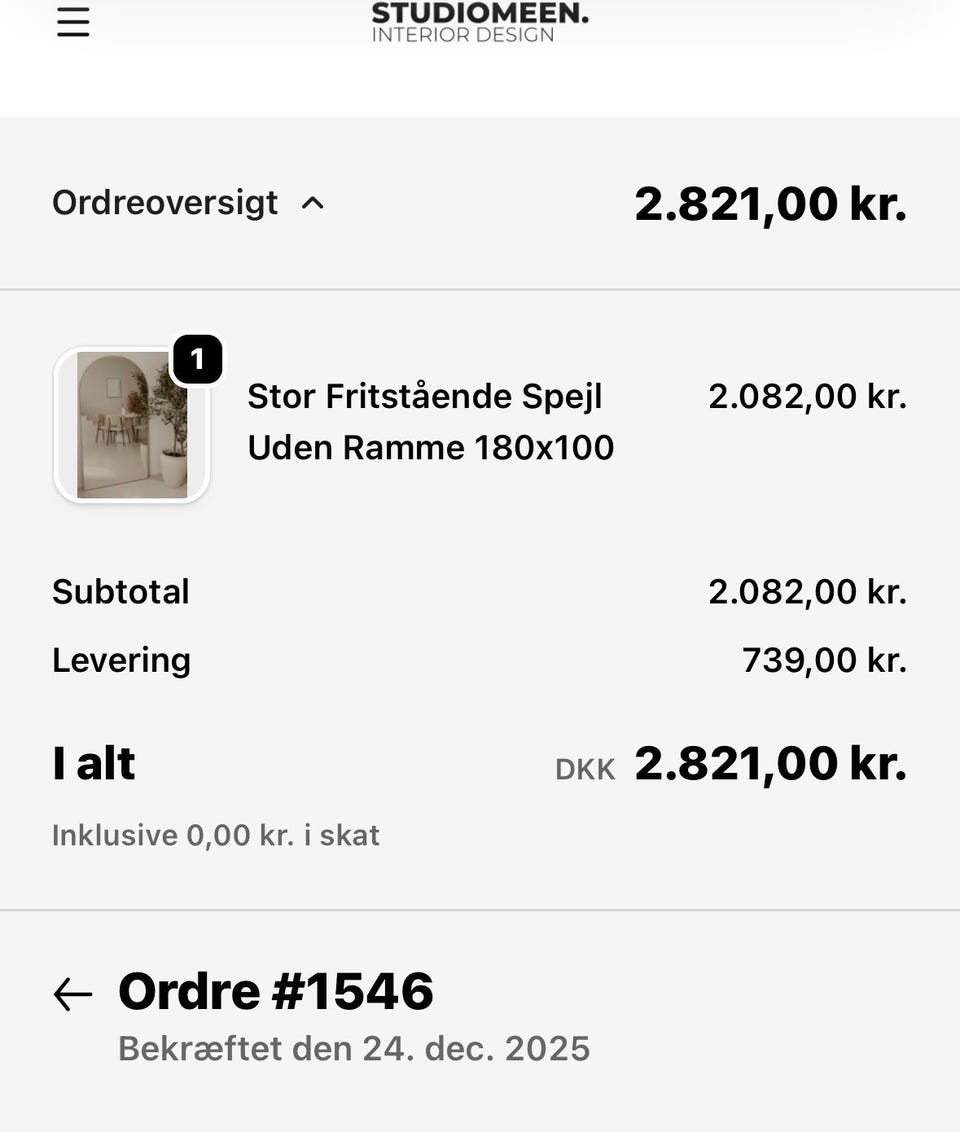Click the total price 2.821,00 kr.
Screen dimensions: 960x1132
[771, 204]
